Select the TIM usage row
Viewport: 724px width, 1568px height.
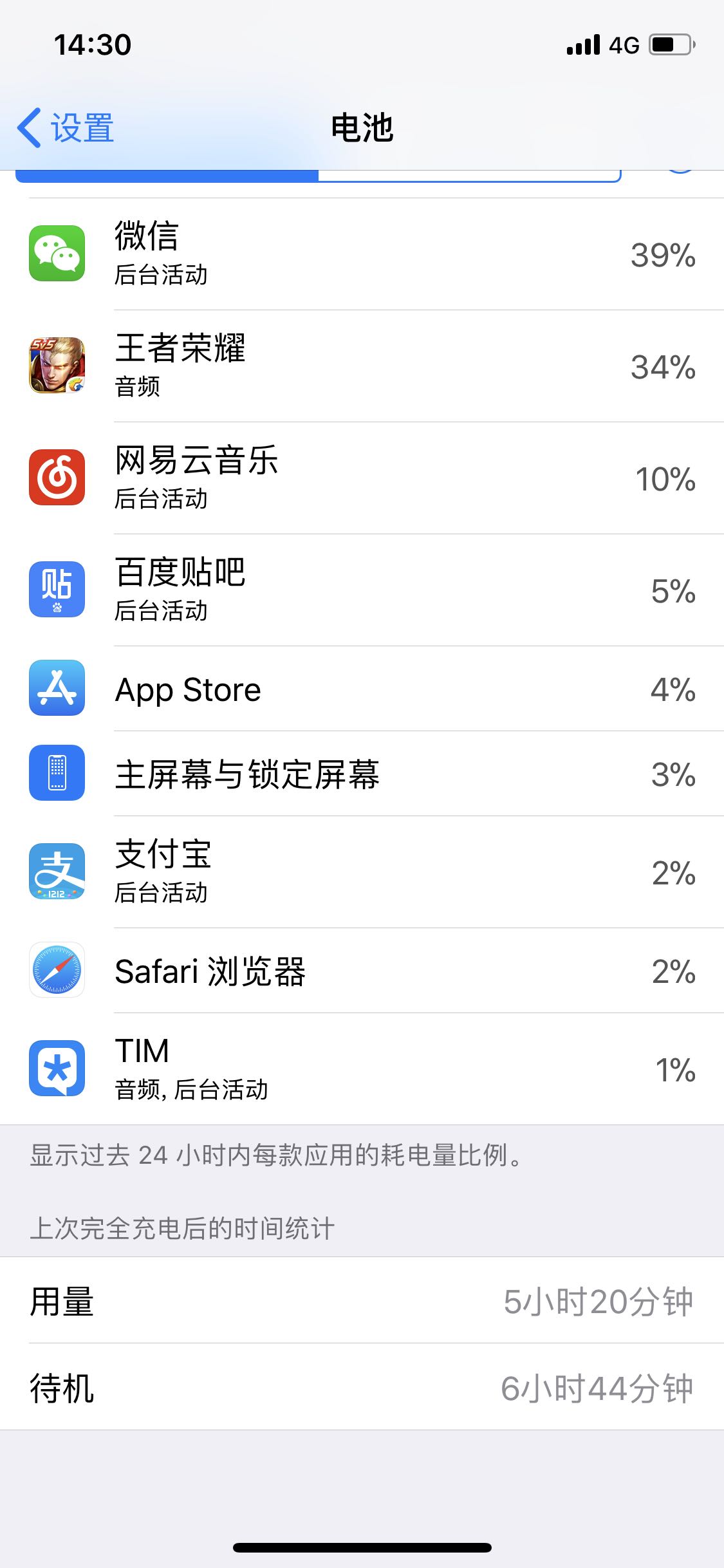[x=362, y=1069]
